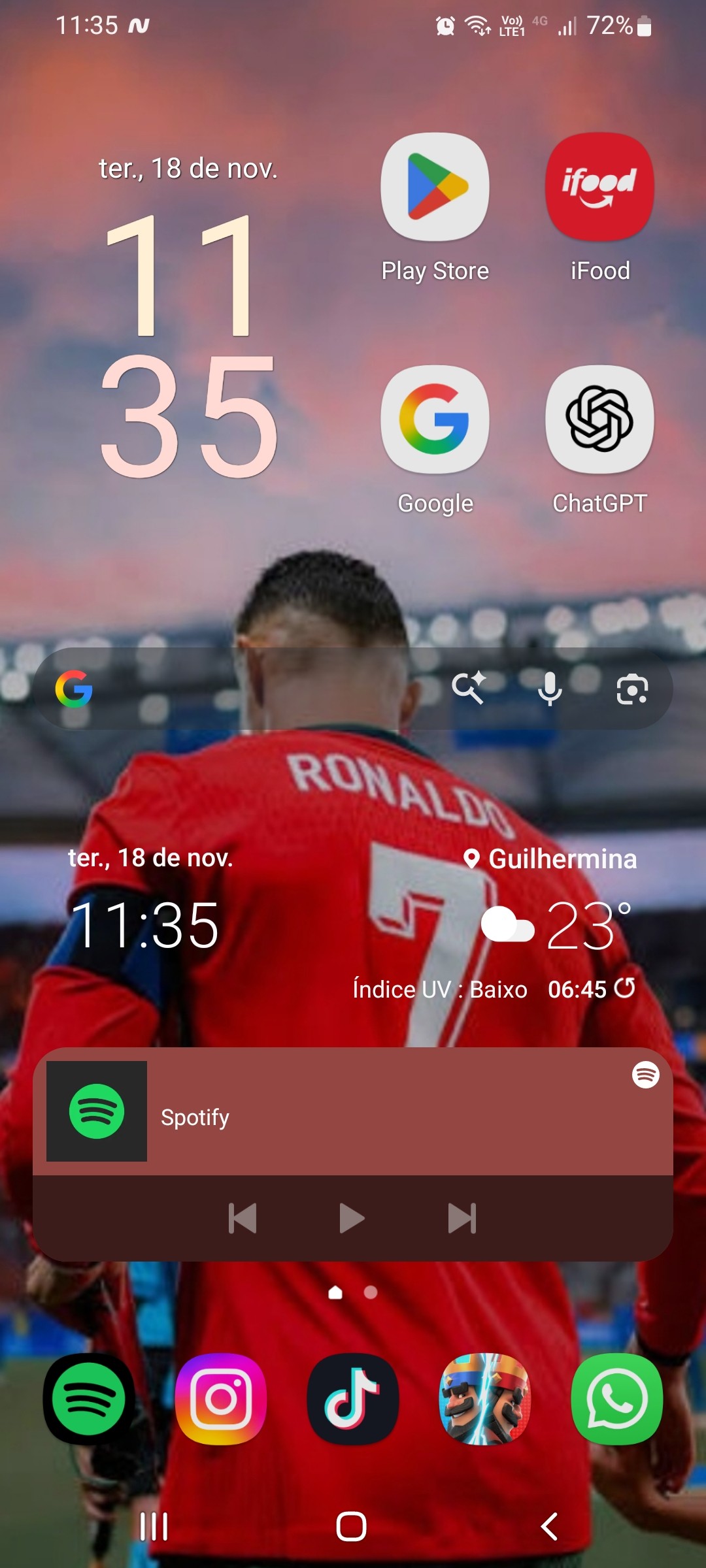Tap the microphone for voice search
706x1568 pixels.
(x=549, y=688)
